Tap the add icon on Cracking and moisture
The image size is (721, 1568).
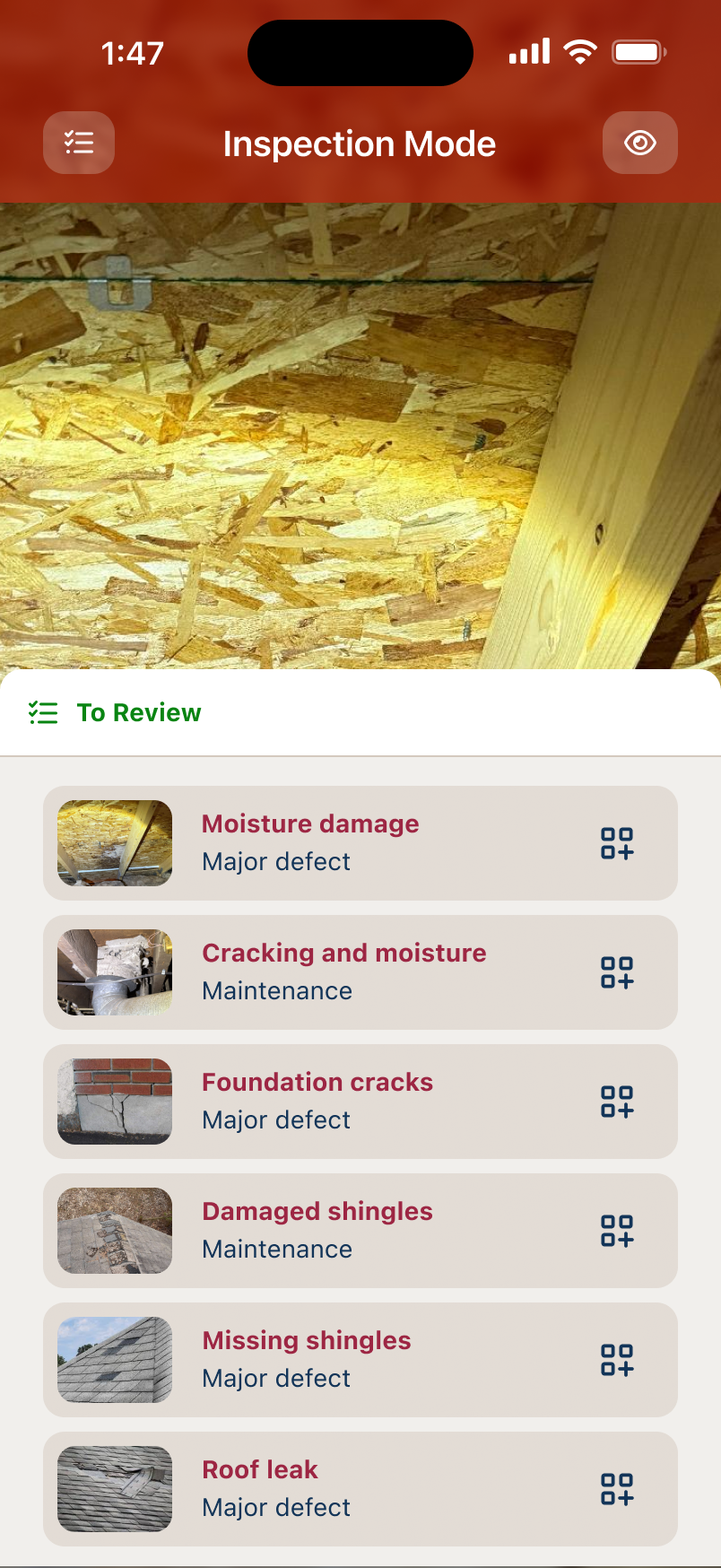[x=617, y=972]
